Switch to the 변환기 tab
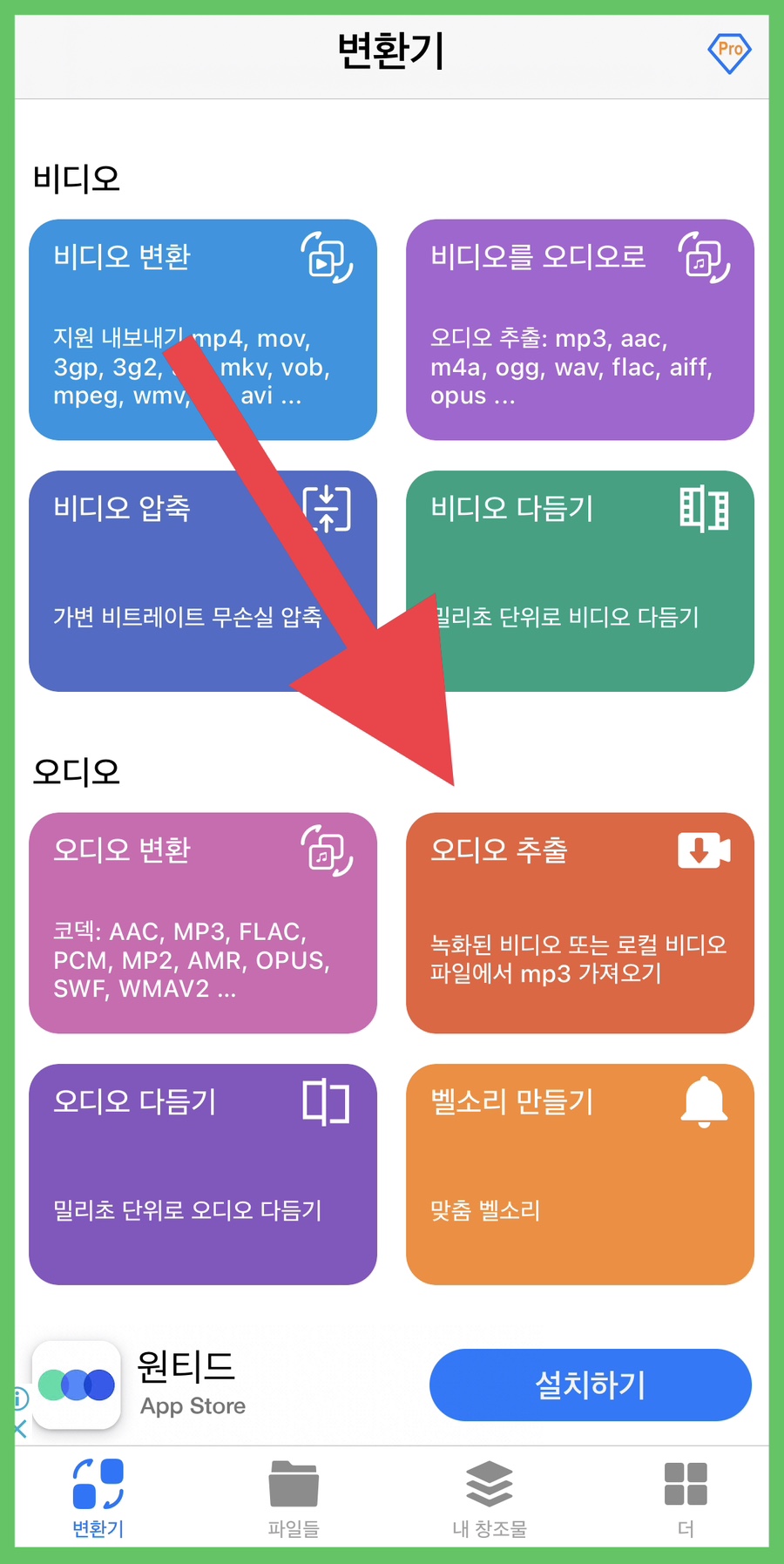784x1564 pixels. [98, 1498]
